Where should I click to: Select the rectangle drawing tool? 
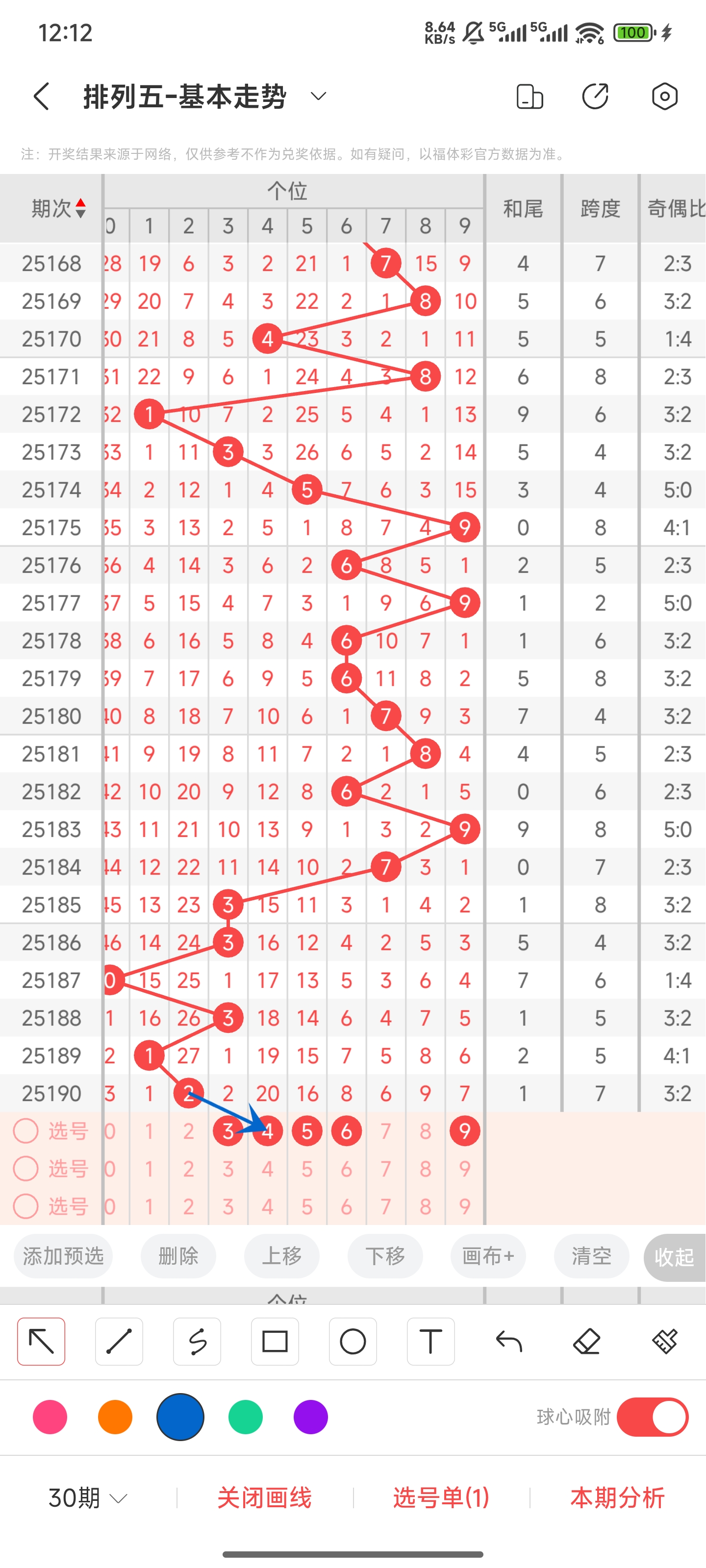[x=275, y=1342]
